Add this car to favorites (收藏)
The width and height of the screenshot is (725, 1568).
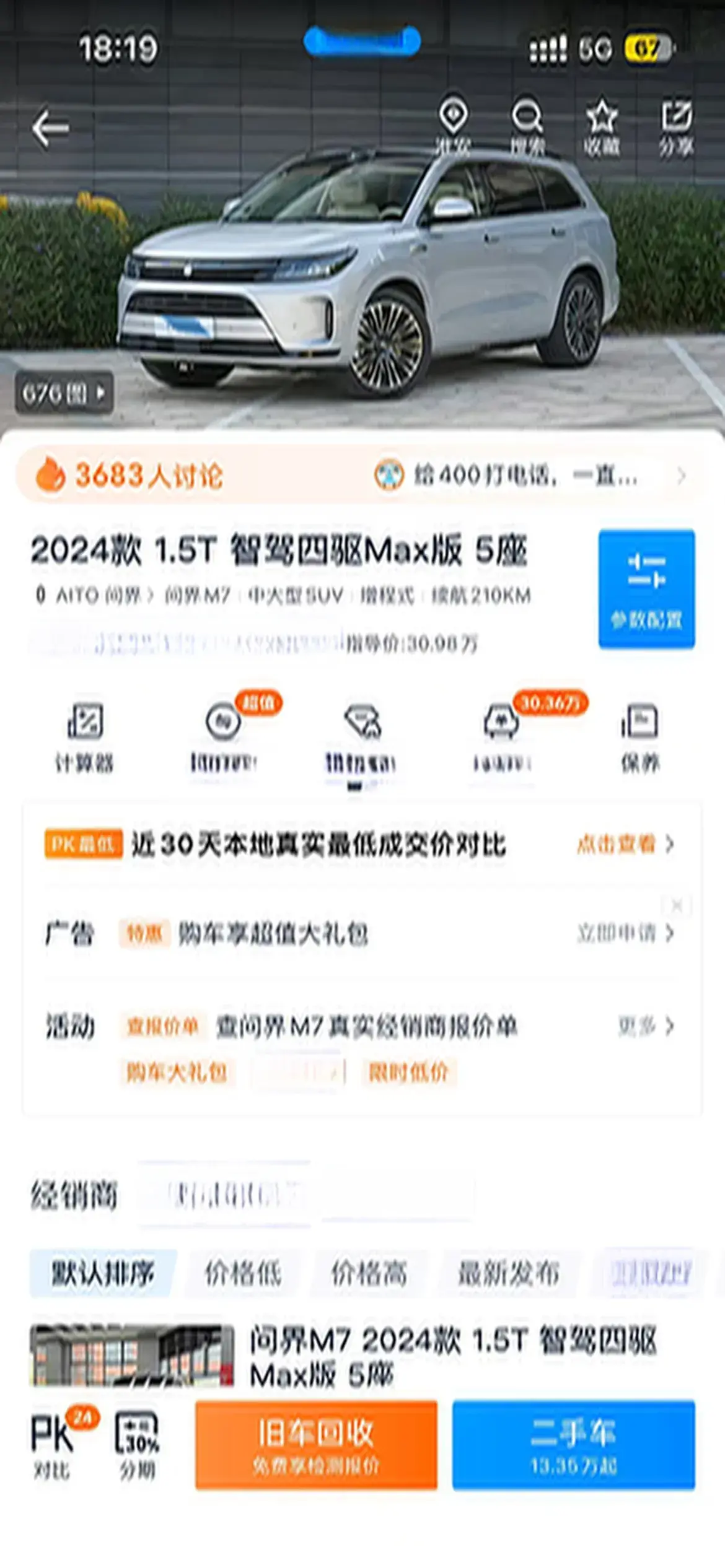point(601,127)
